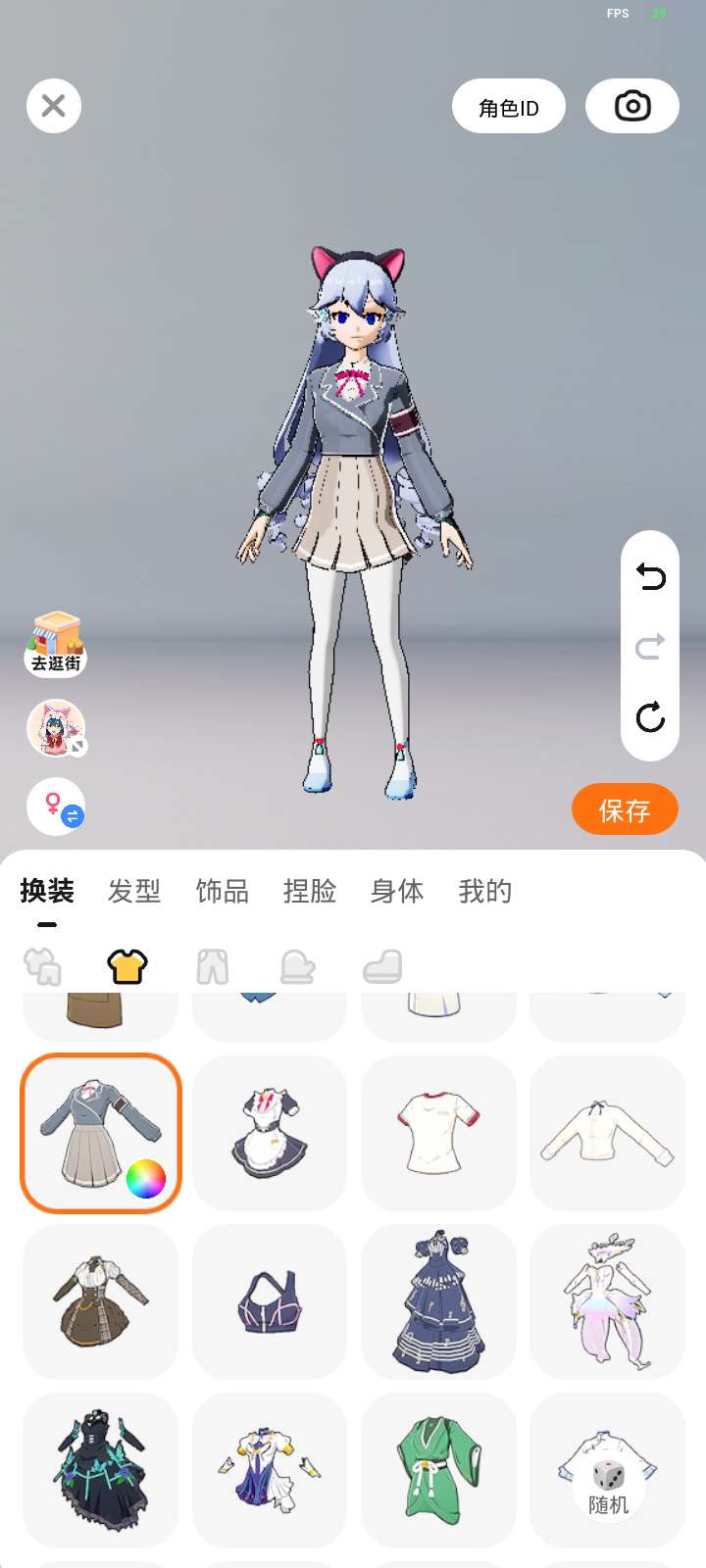The width and height of the screenshot is (706, 1568).
Task: Go to the 去逛街 shop
Action: click(x=56, y=644)
